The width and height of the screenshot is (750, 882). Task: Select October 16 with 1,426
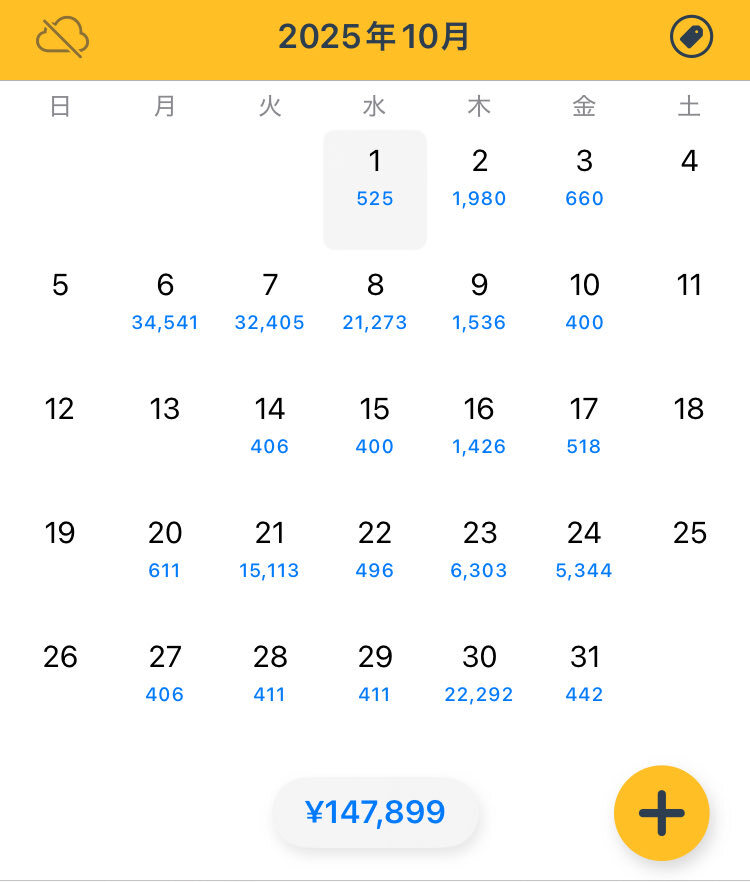[479, 427]
